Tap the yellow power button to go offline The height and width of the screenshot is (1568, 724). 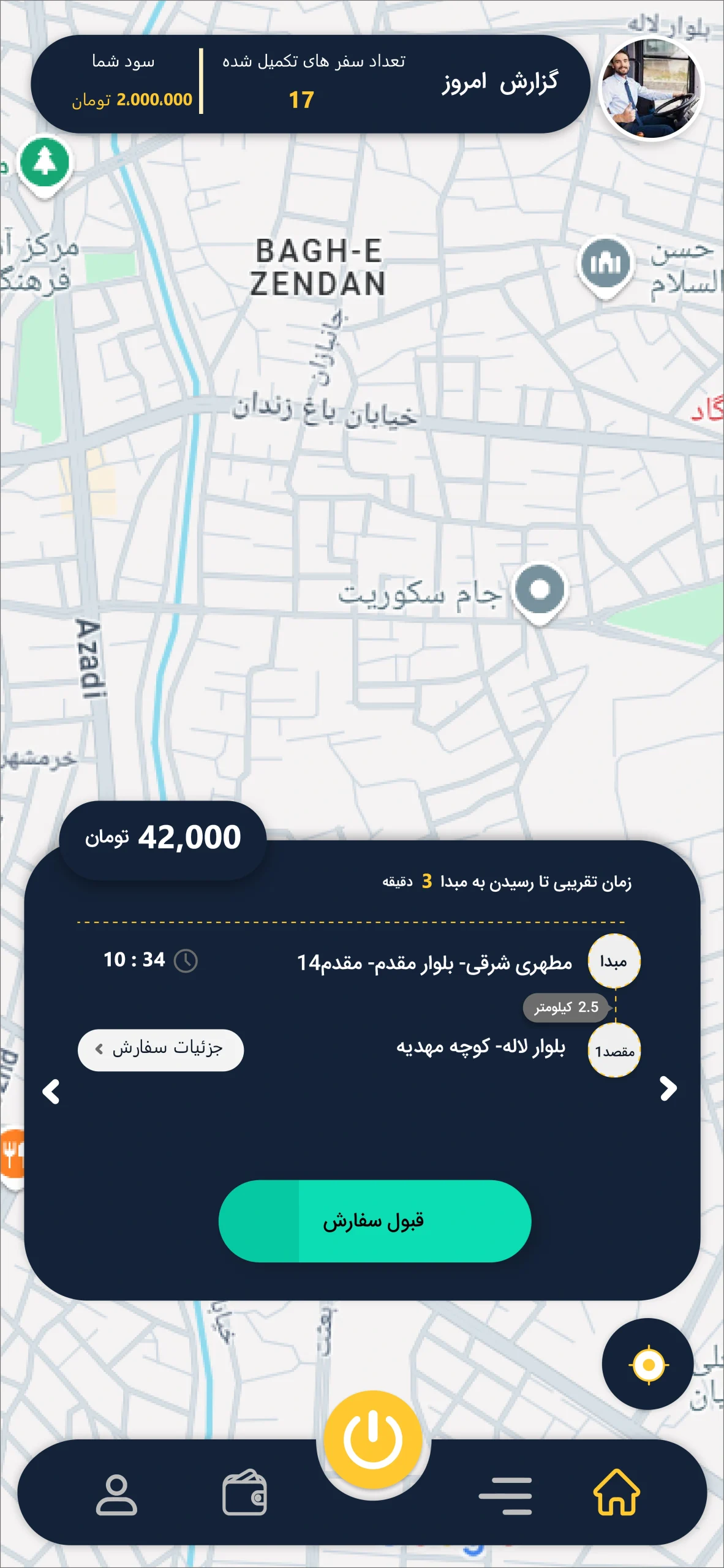[x=373, y=1439]
